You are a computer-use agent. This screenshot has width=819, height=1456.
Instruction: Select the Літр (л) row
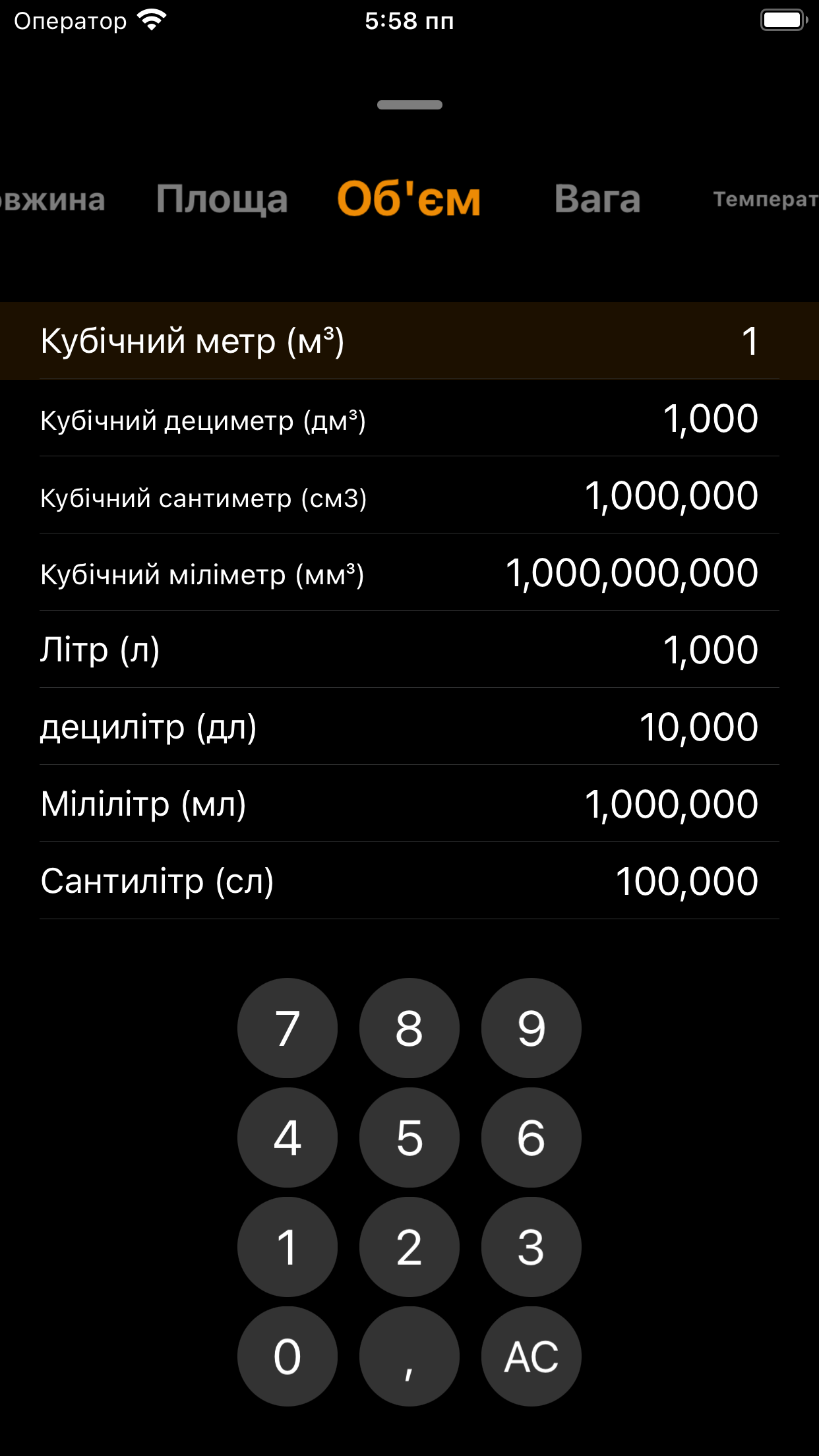(x=409, y=650)
